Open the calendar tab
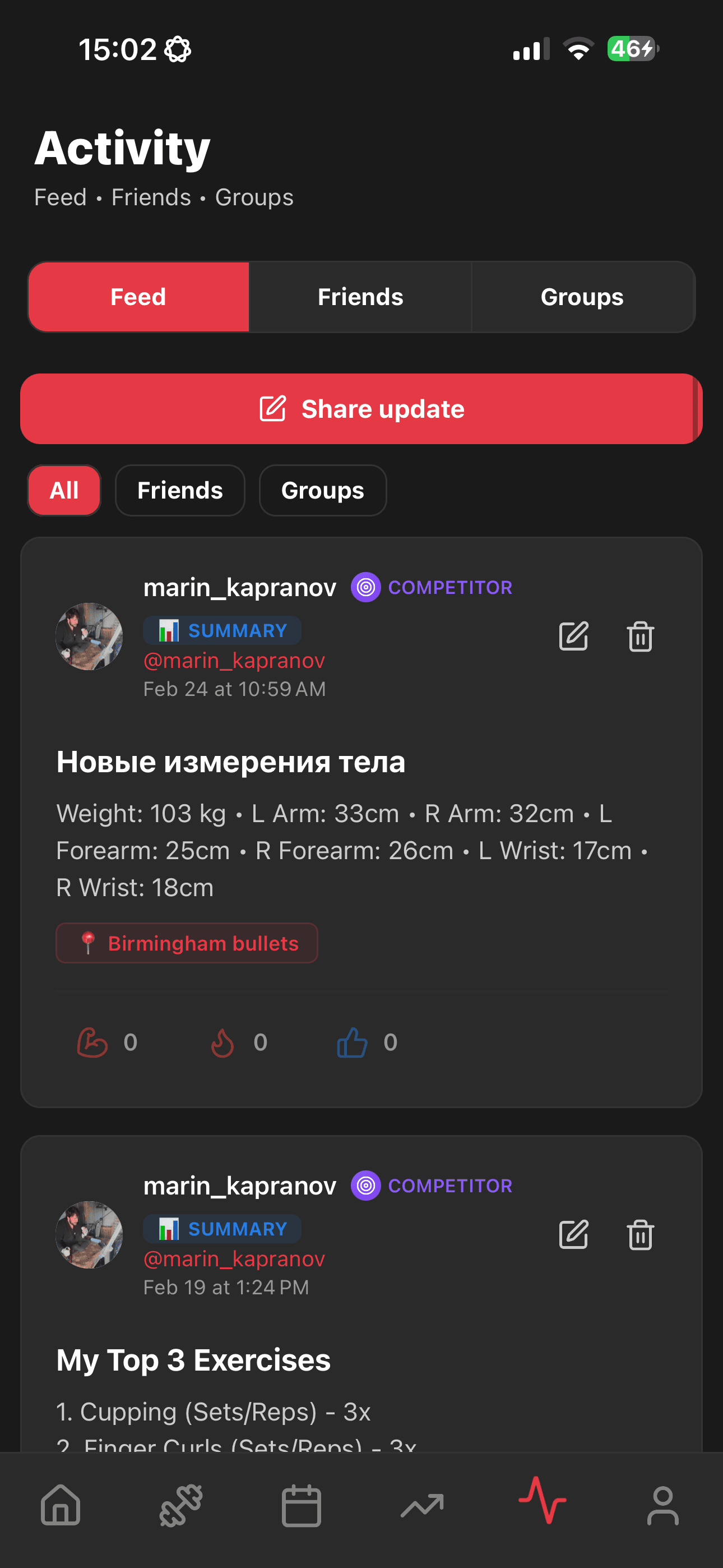 pos(302,1505)
